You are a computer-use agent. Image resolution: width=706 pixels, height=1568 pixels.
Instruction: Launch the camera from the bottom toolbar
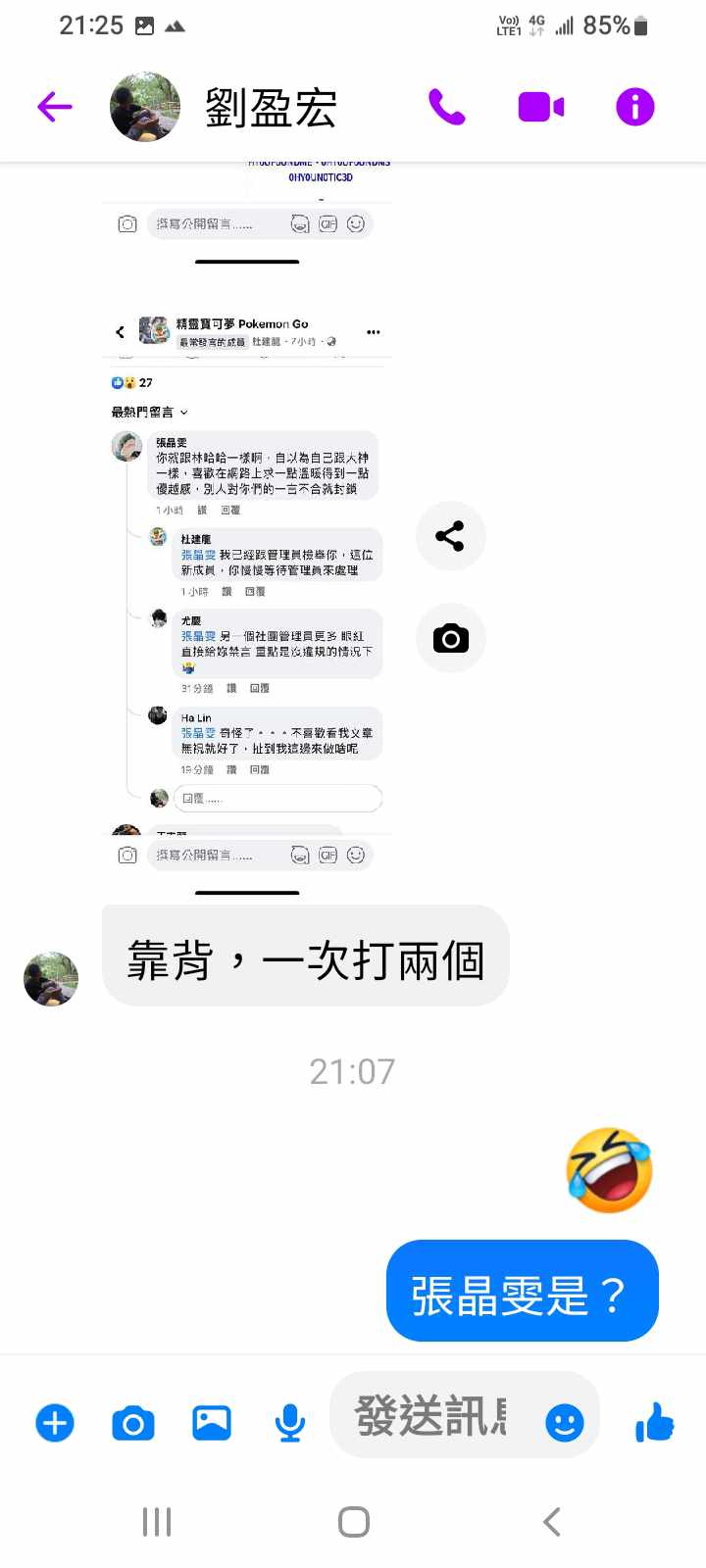pyautogui.click(x=133, y=1422)
